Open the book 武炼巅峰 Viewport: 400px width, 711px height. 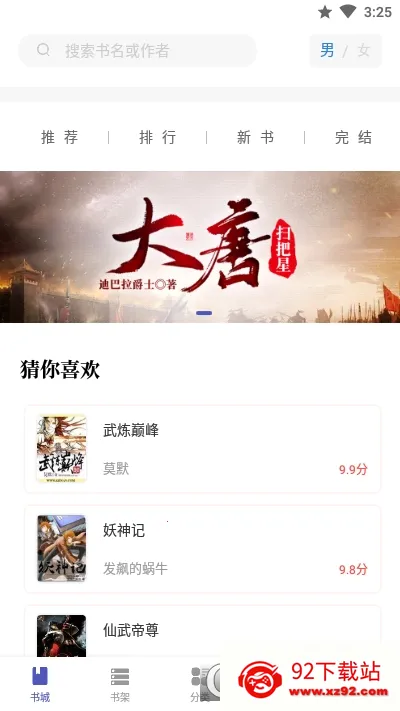202,449
